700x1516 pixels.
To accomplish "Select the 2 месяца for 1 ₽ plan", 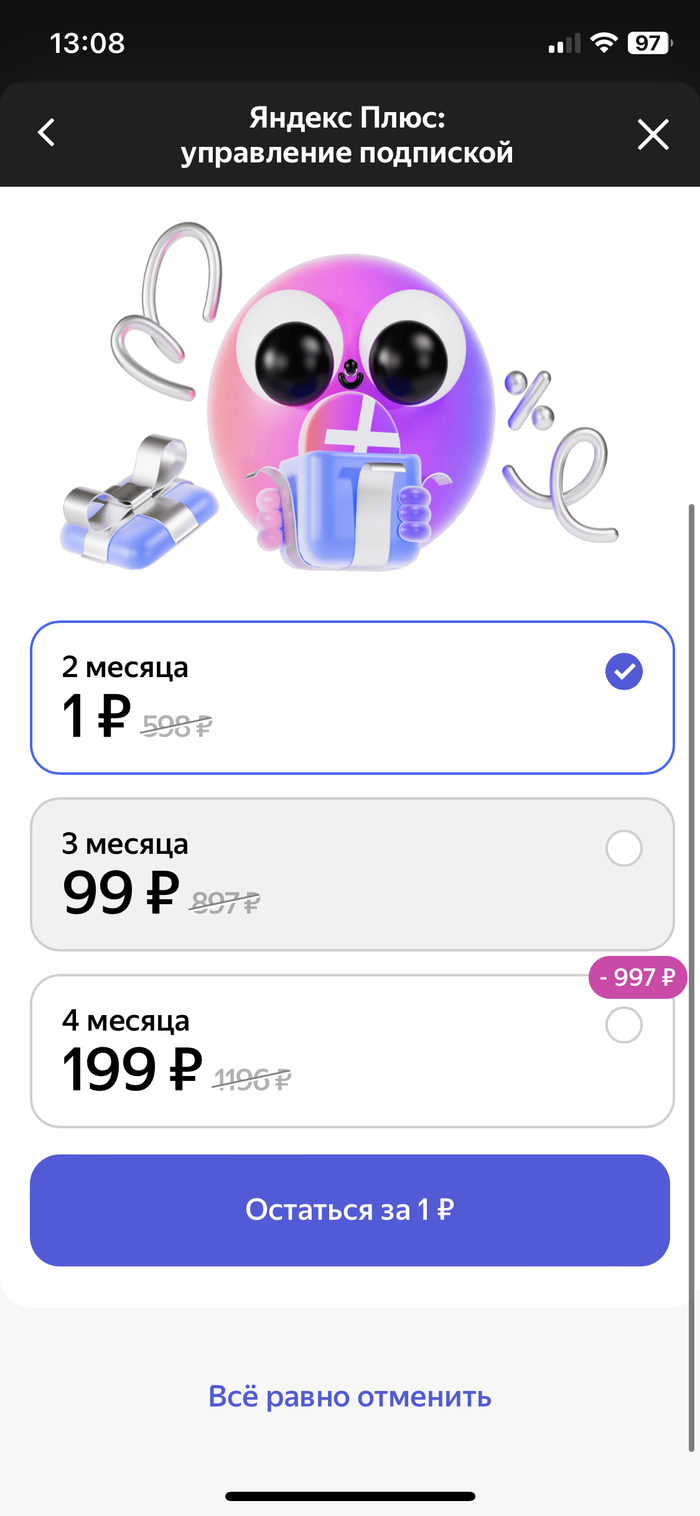I will click(x=352, y=697).
